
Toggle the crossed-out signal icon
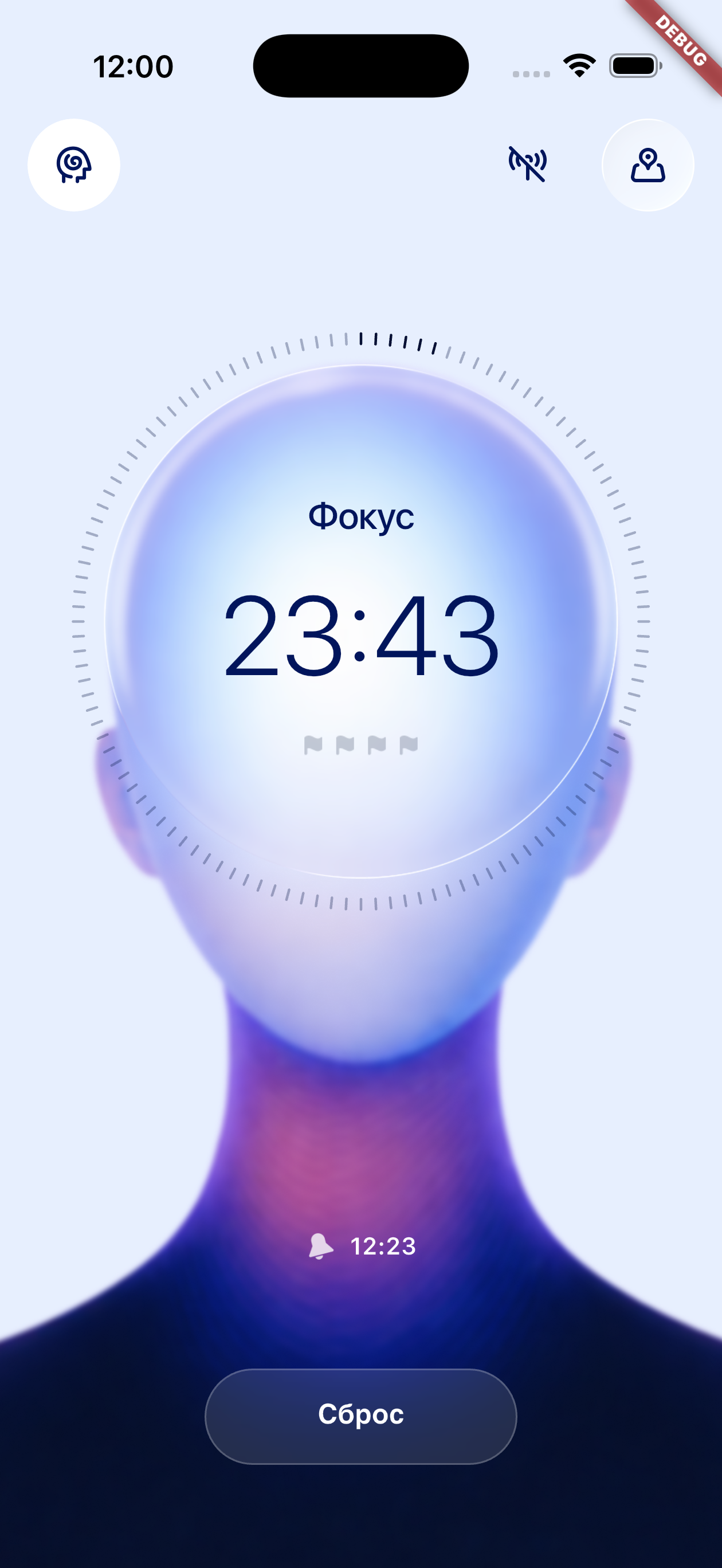pyautogui.click(x=527, y=164)
